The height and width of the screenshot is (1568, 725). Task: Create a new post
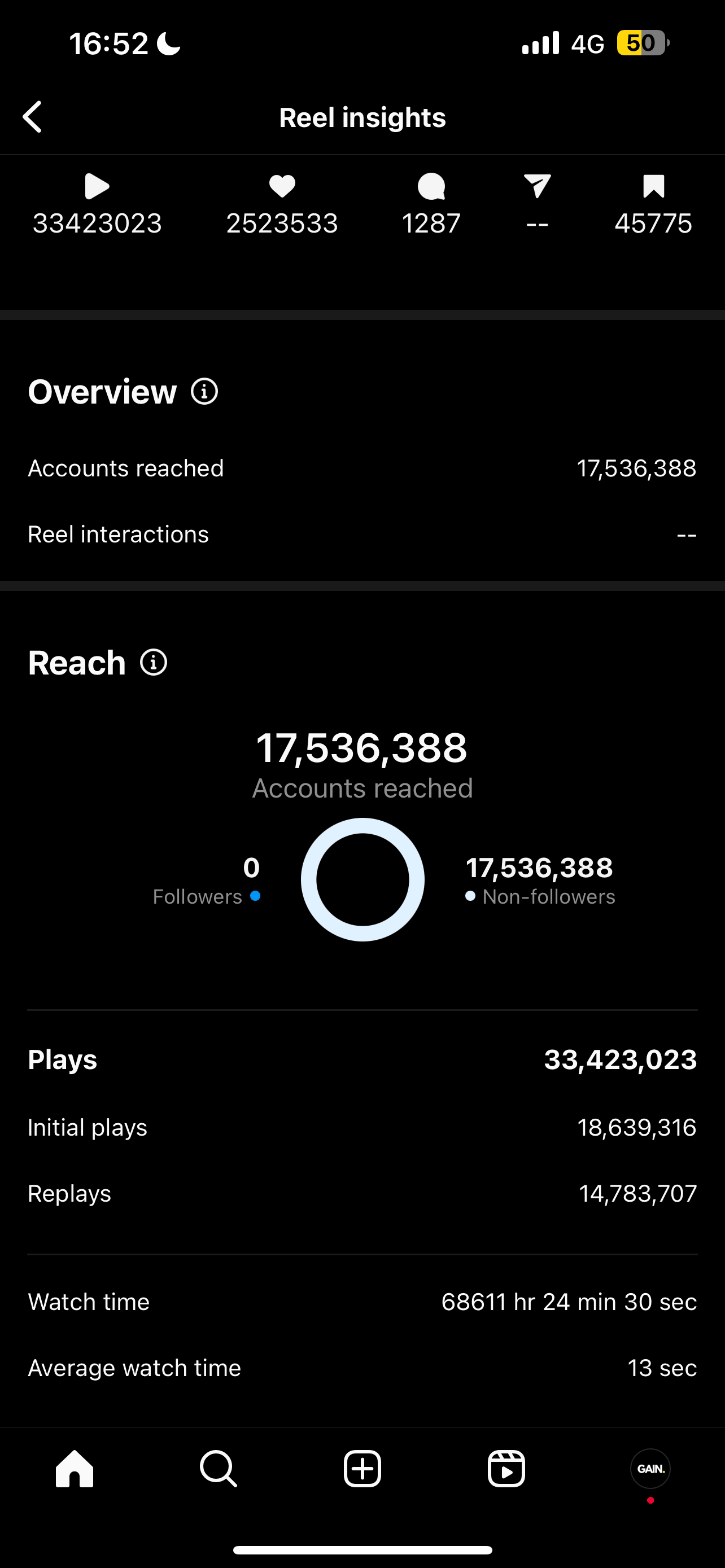[362, 1469]
